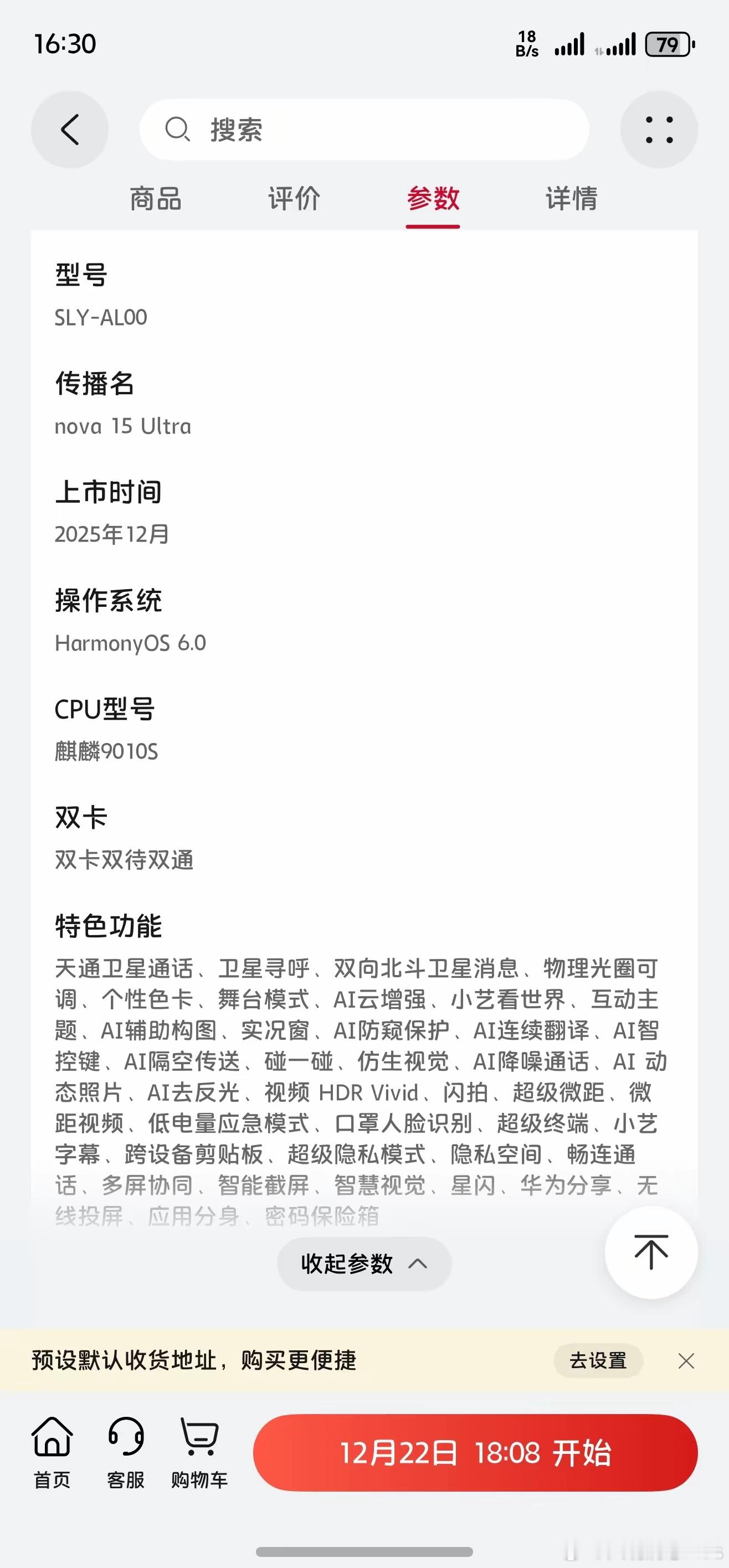Dismiss the address banner with the X
The width and height of the screenshot is (729, 1568).
[x=687, y=1361]
